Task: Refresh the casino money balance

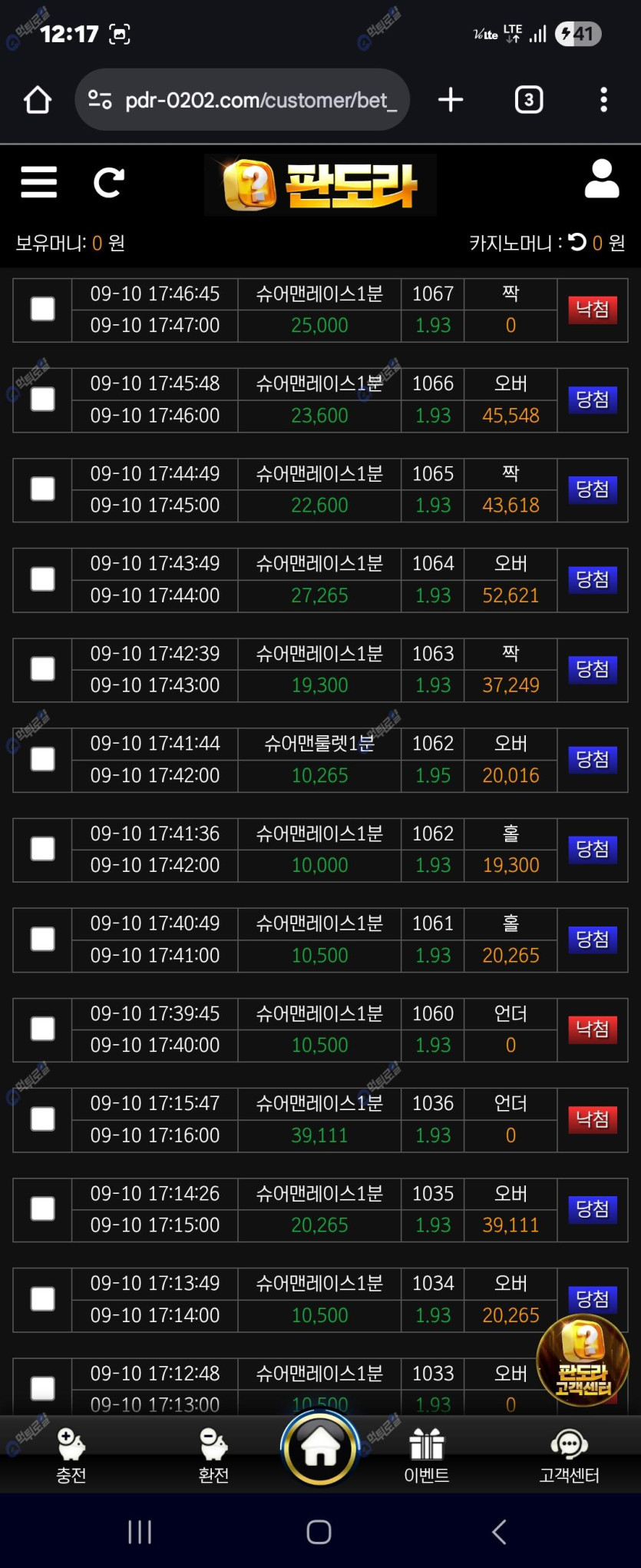Action: point(577,243)
